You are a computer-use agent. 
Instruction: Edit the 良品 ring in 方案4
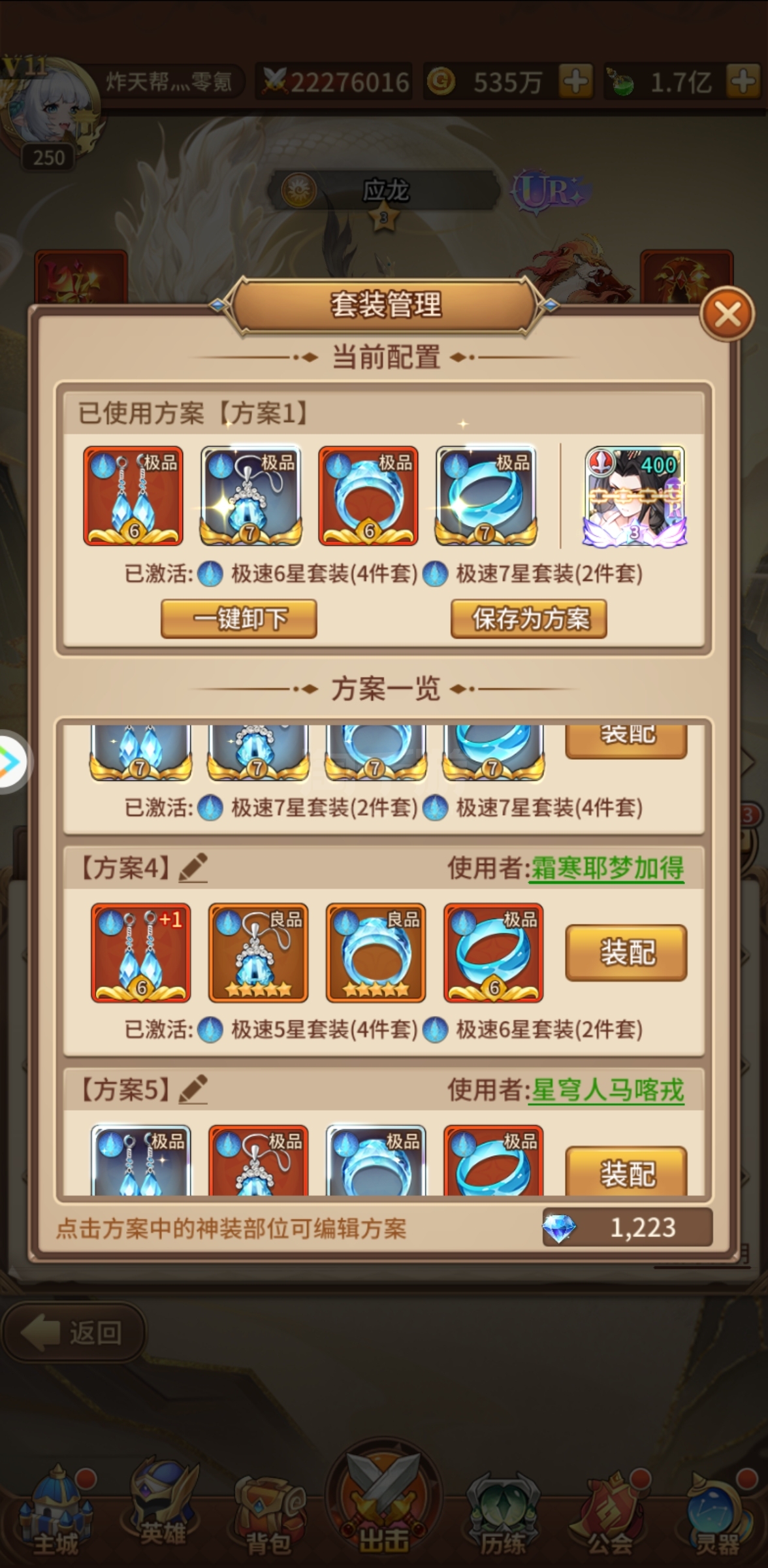pos(376,953)
